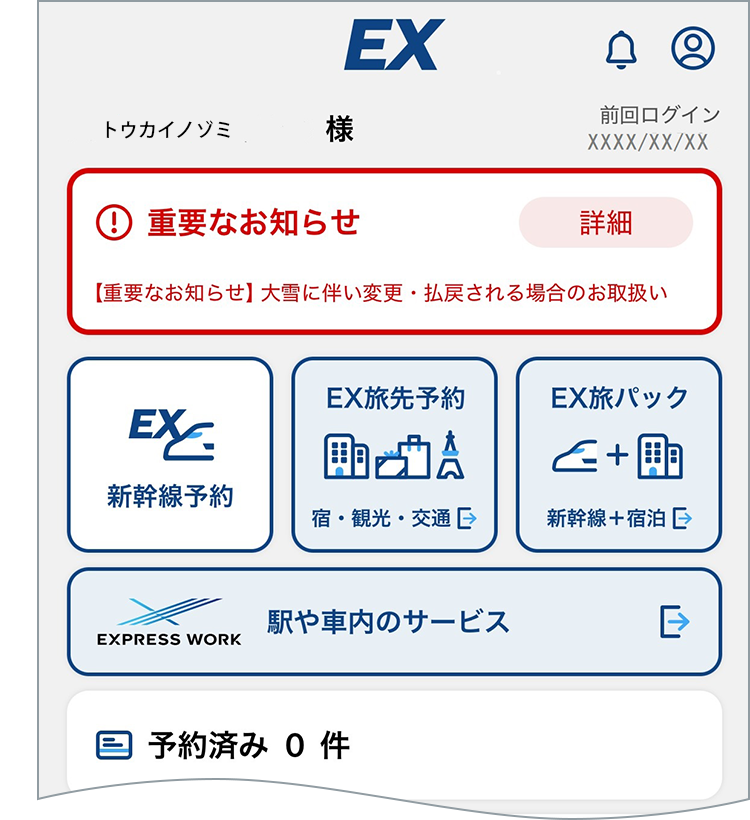Open EX旅先予約 card
The height and width of the screenshot is (820, 750).
394,455
